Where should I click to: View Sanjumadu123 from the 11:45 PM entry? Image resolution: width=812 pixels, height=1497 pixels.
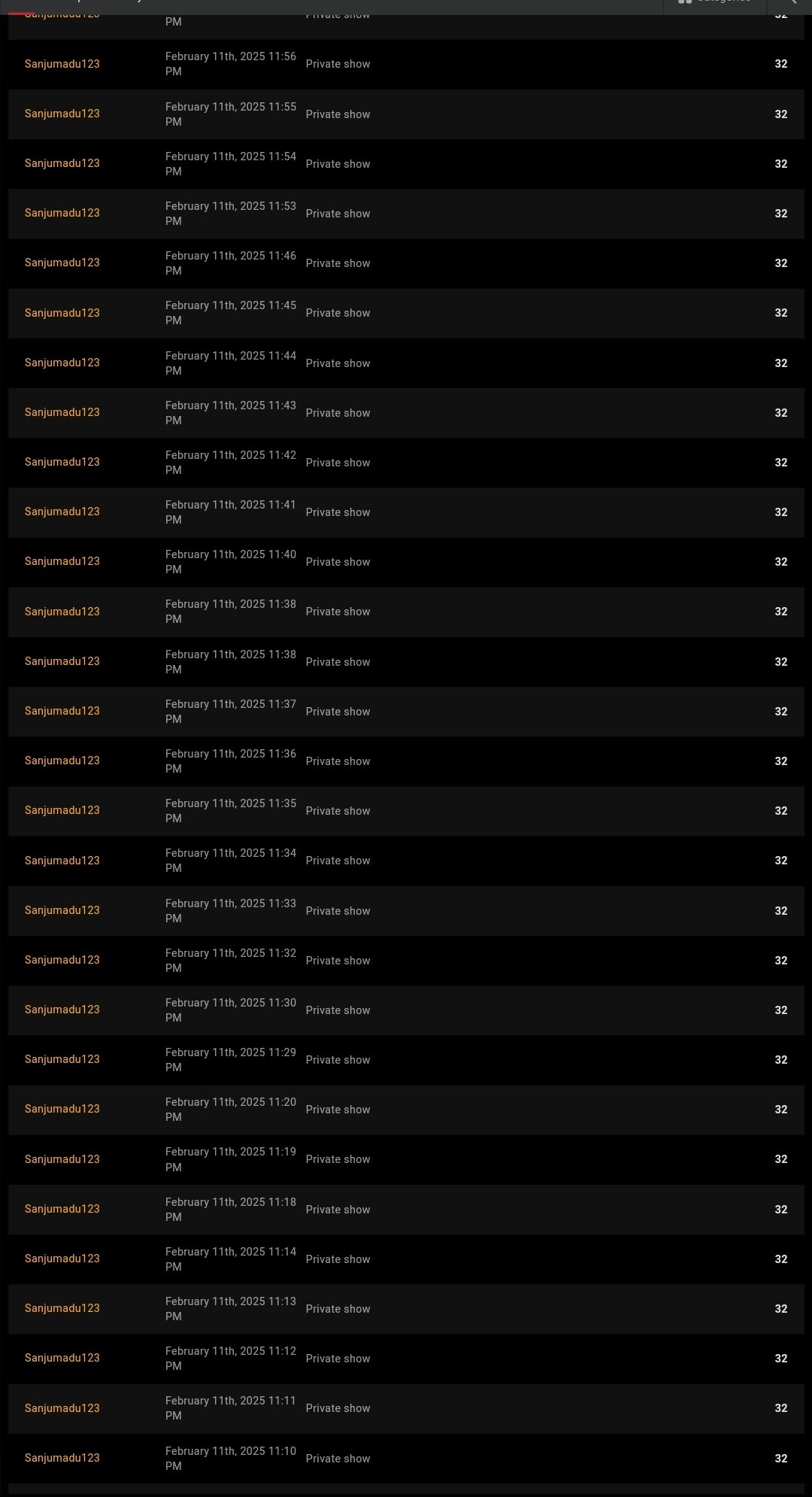(x=62, y=313)
